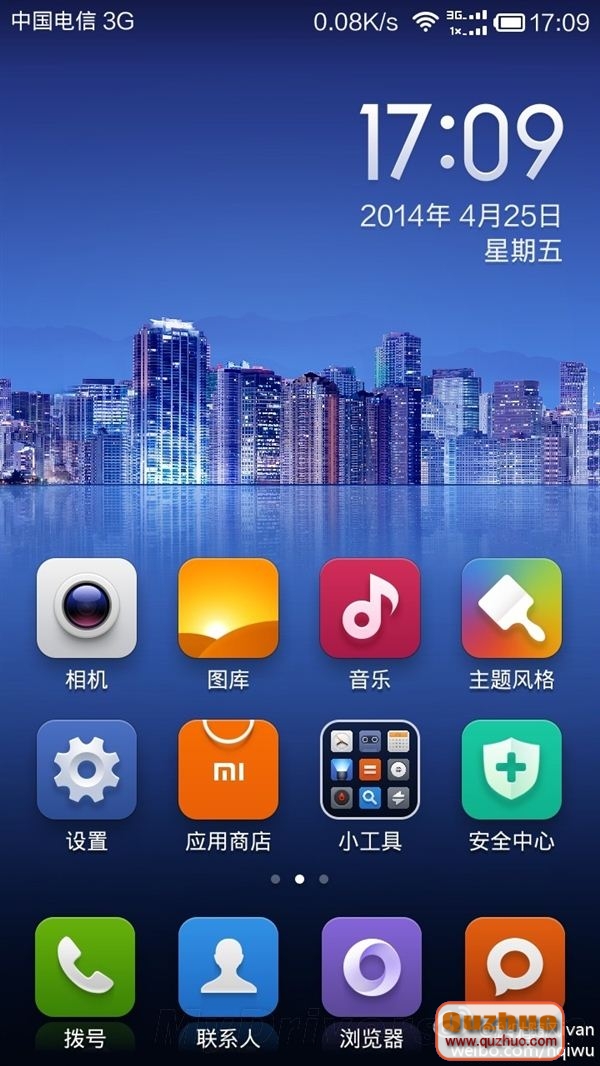The width and height of the screenshot is (600, 1066).
Task: Open the 拨号 dialer
Action: pos(85,967)
